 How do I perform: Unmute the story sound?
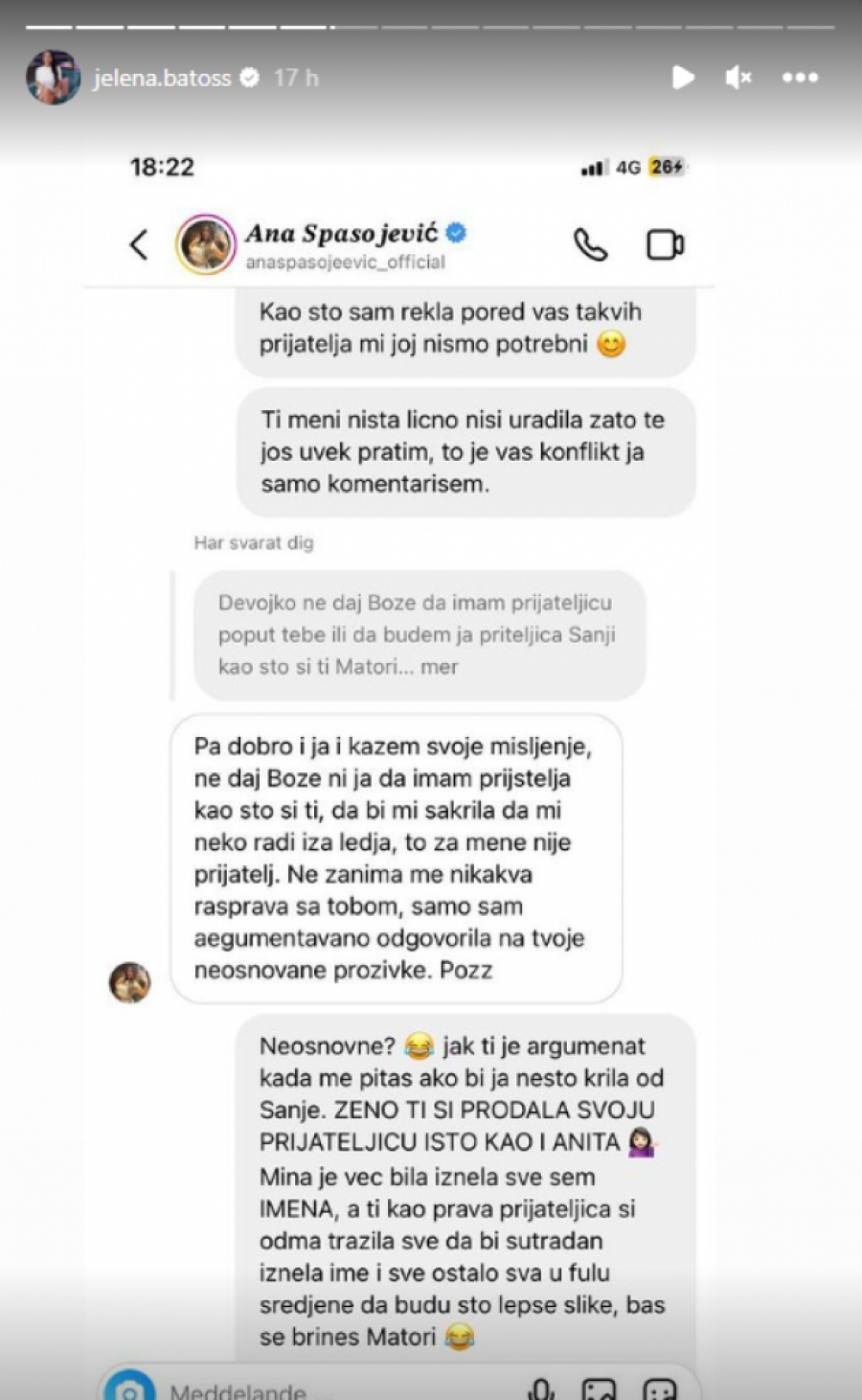click(x=737, y=78)
